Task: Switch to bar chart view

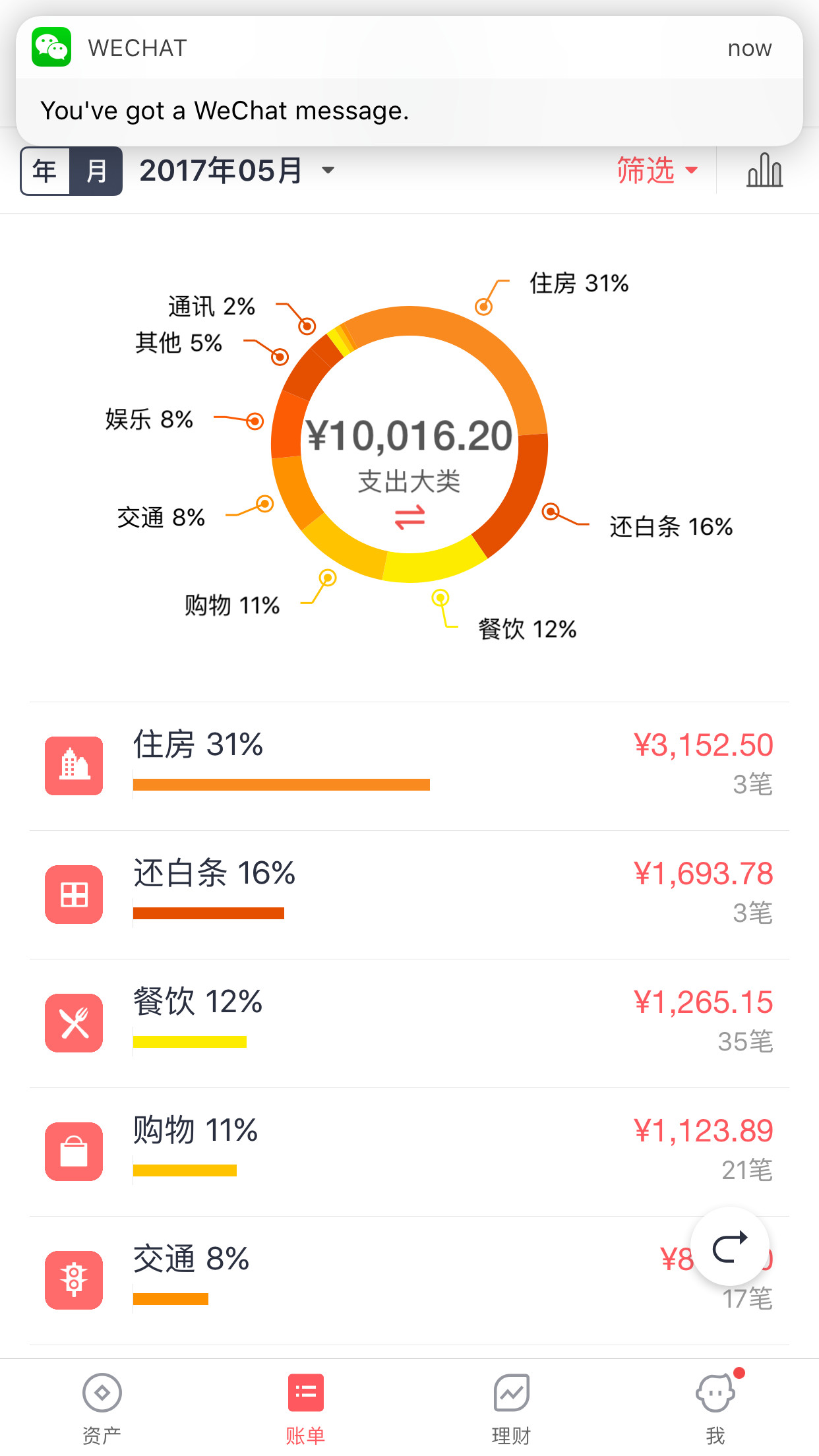Action: 764,171
